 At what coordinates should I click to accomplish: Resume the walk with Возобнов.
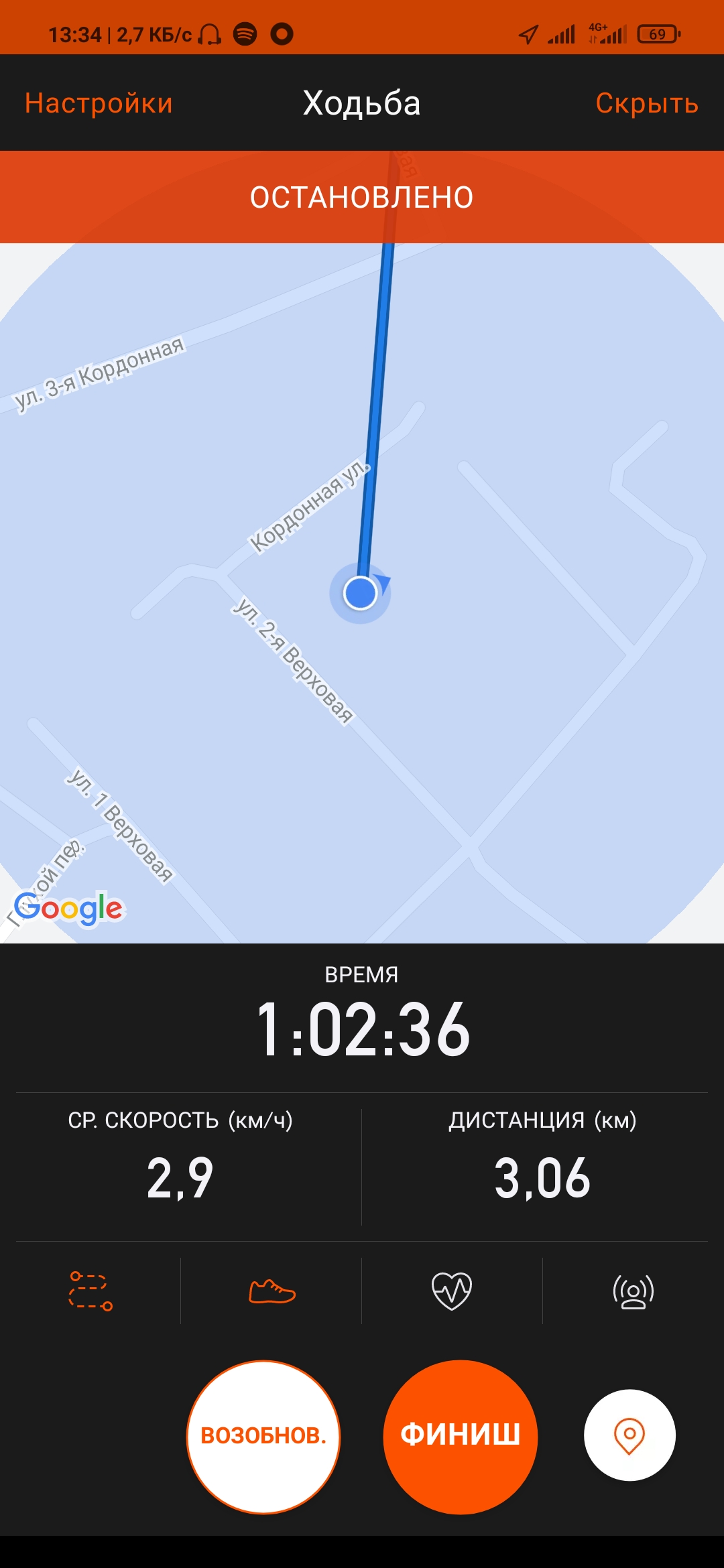[263, 1436]
